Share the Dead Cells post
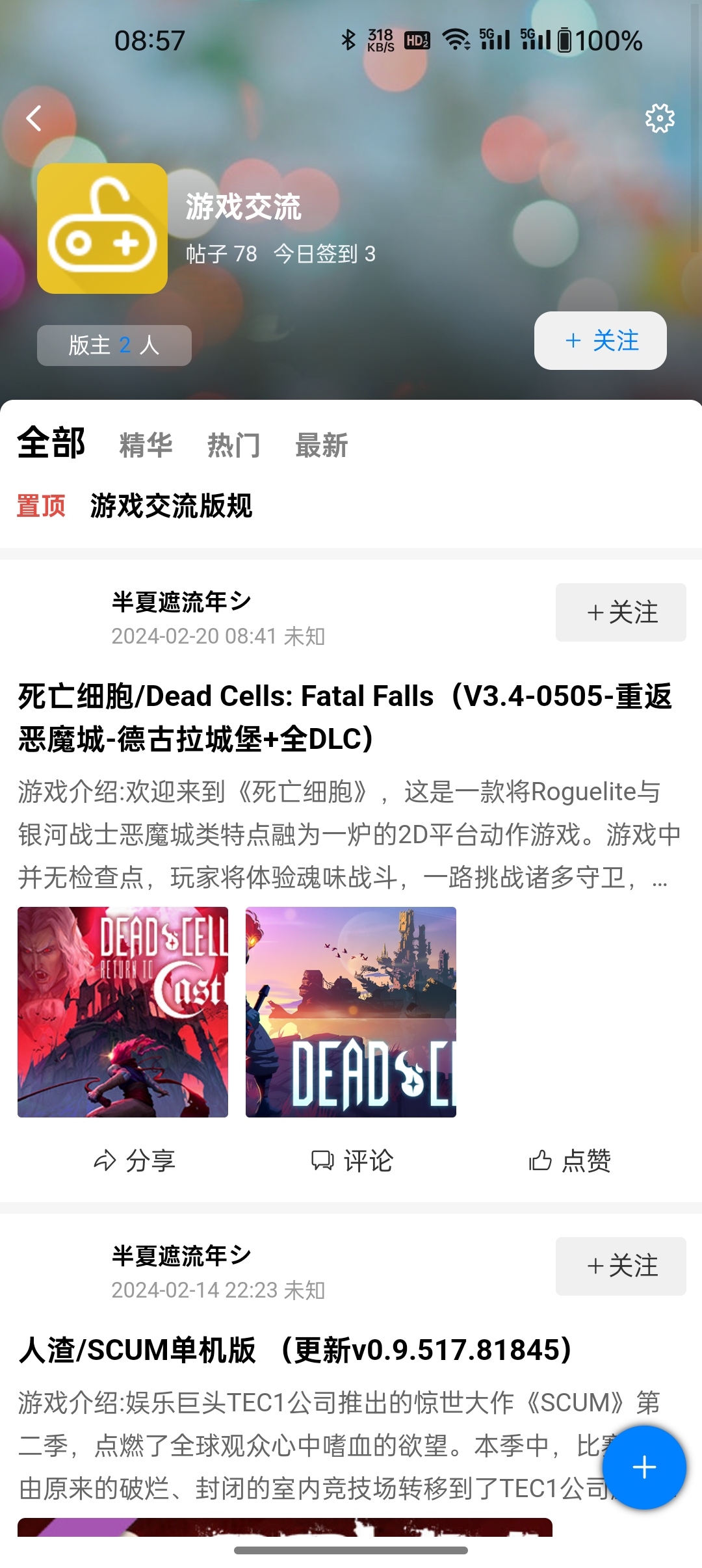Image resolution: width=702 pixels, height=1568 pixels. point(135,1160)
